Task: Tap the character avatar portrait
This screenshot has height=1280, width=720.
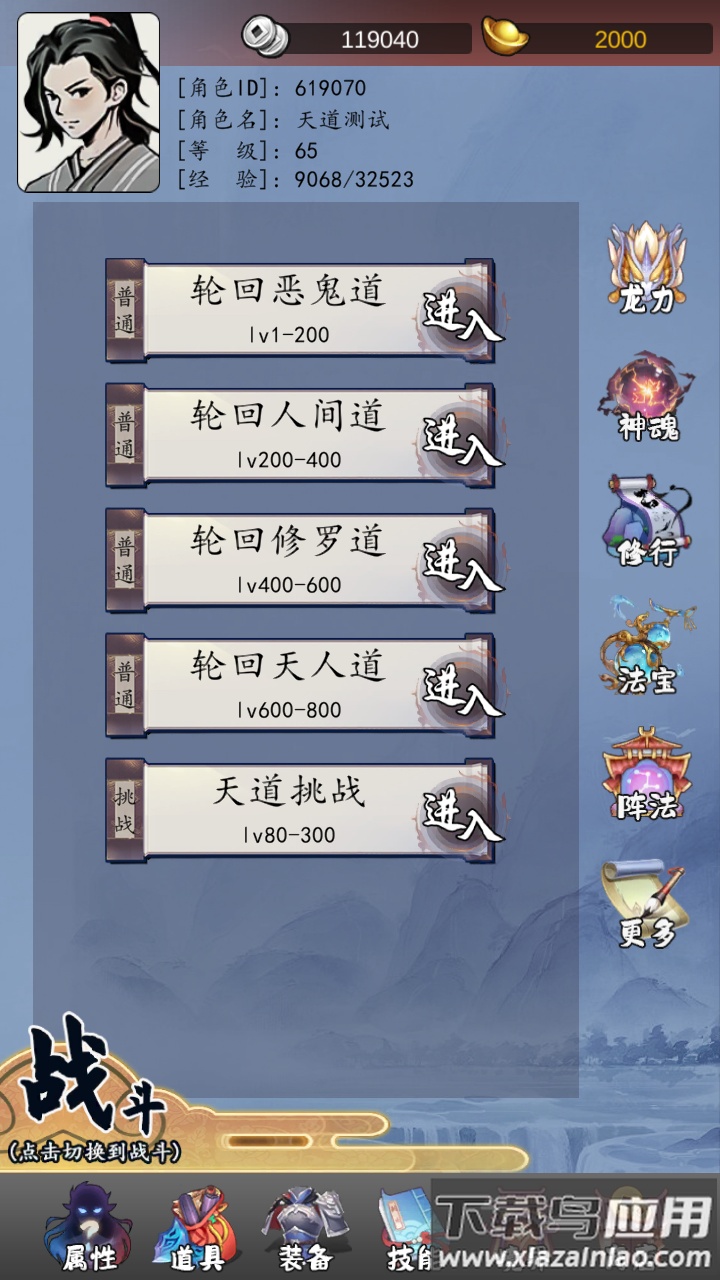Action: click(88, 102)
